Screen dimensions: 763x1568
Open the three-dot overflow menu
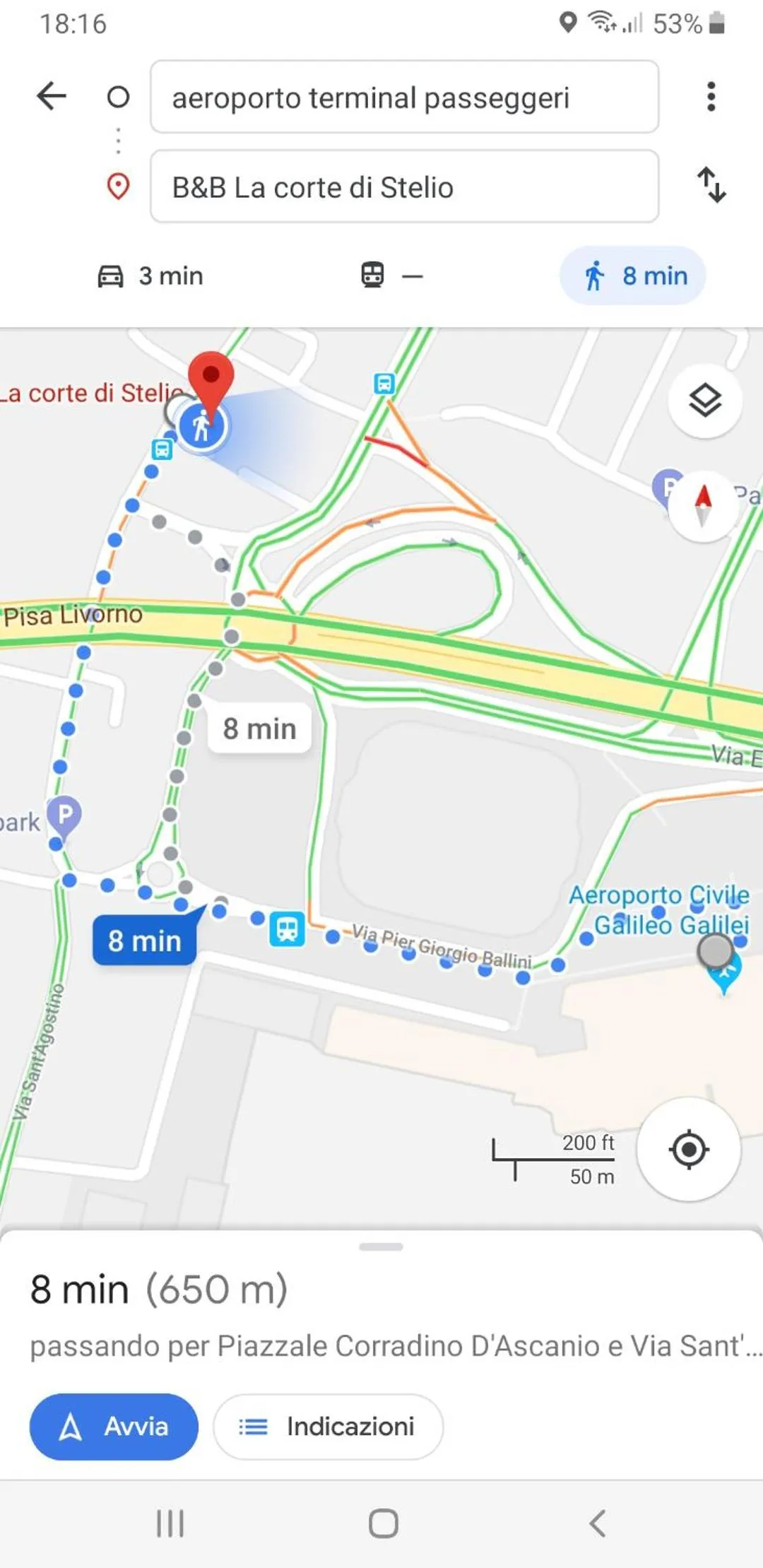(711, 96)
